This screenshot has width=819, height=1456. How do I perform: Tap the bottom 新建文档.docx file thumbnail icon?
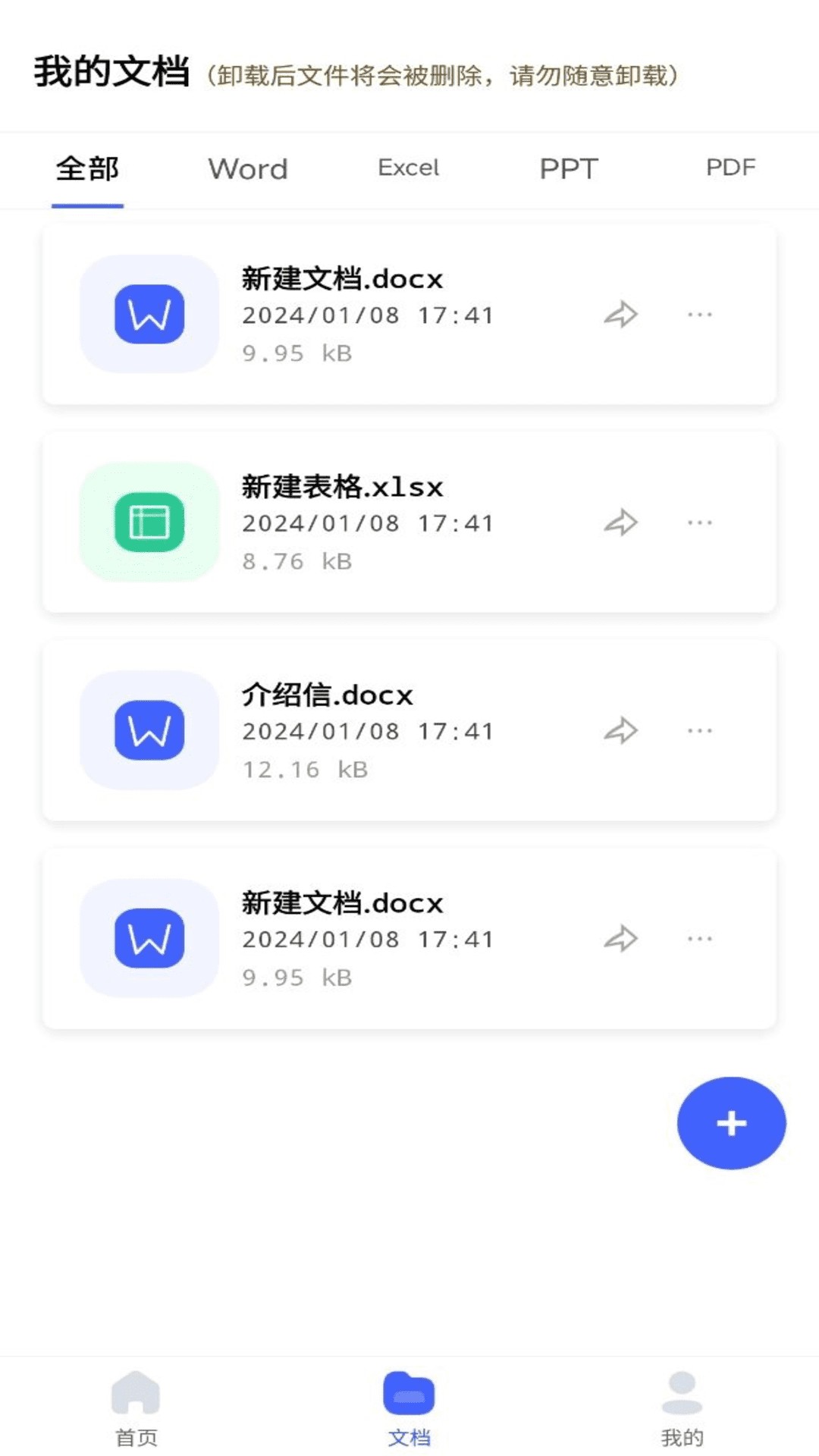click(149, 938)
